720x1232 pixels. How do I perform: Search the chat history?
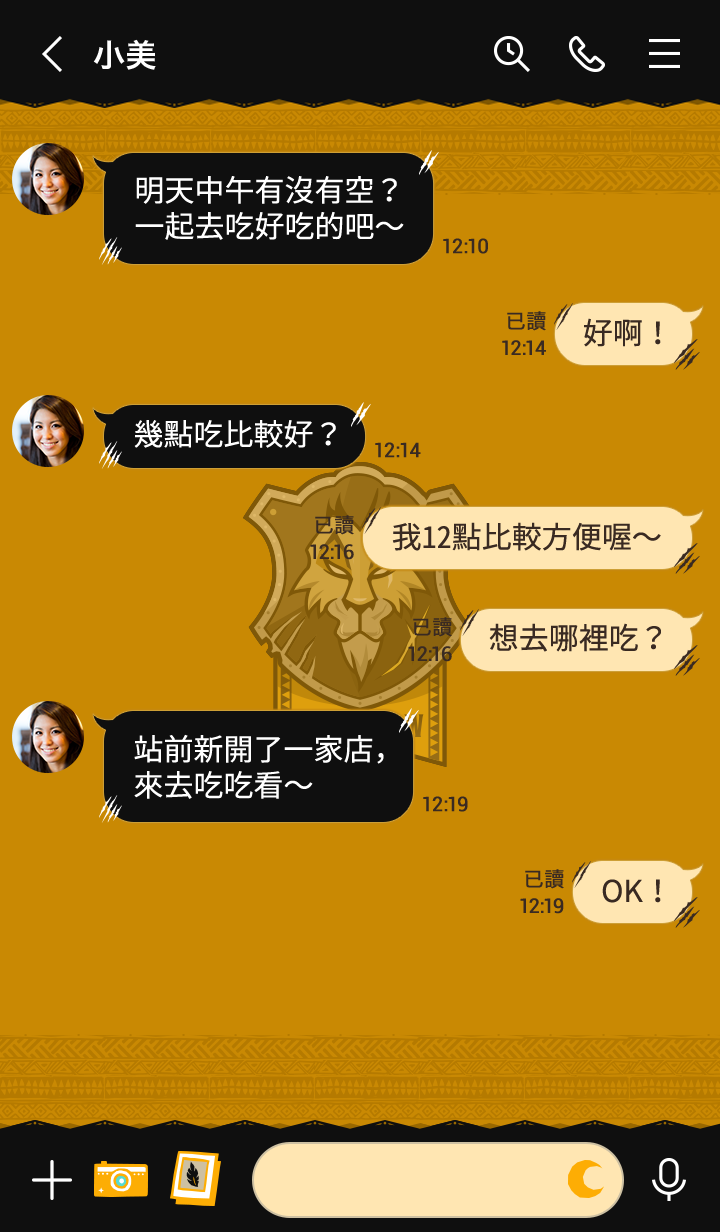point(511,54)
